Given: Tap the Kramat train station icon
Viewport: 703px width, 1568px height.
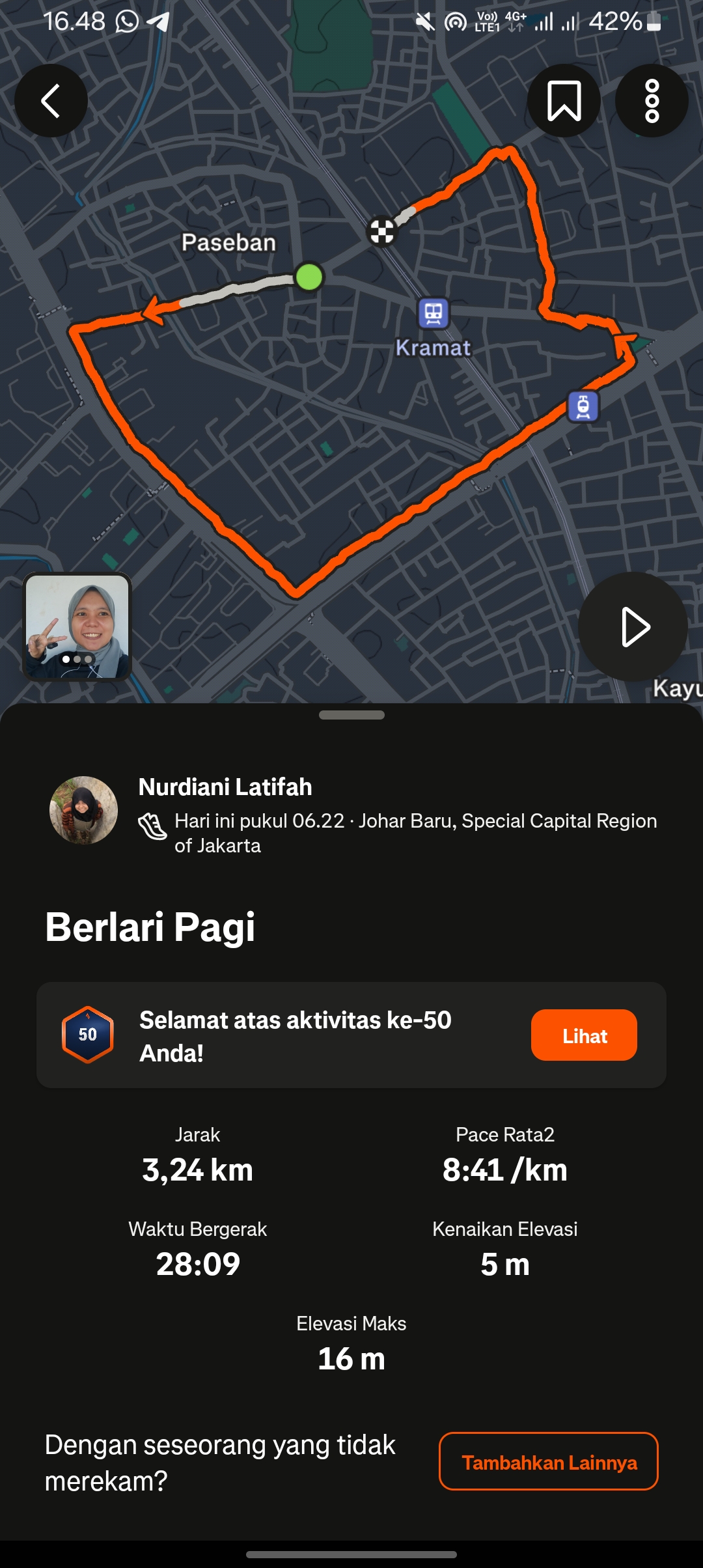Looking at the screenshot, I should pos(434,313).
